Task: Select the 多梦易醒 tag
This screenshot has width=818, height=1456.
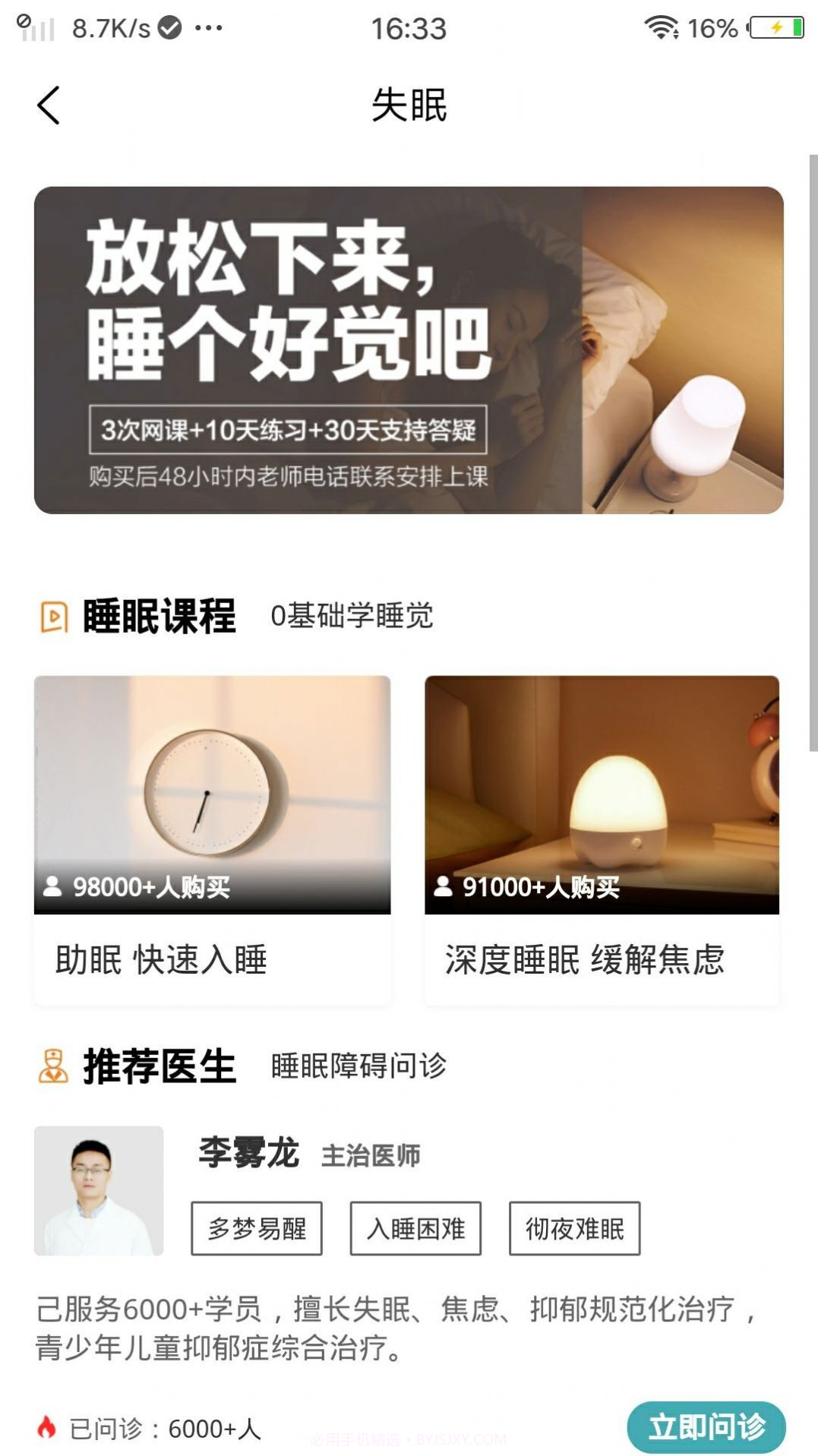Action: [257, 1227]
